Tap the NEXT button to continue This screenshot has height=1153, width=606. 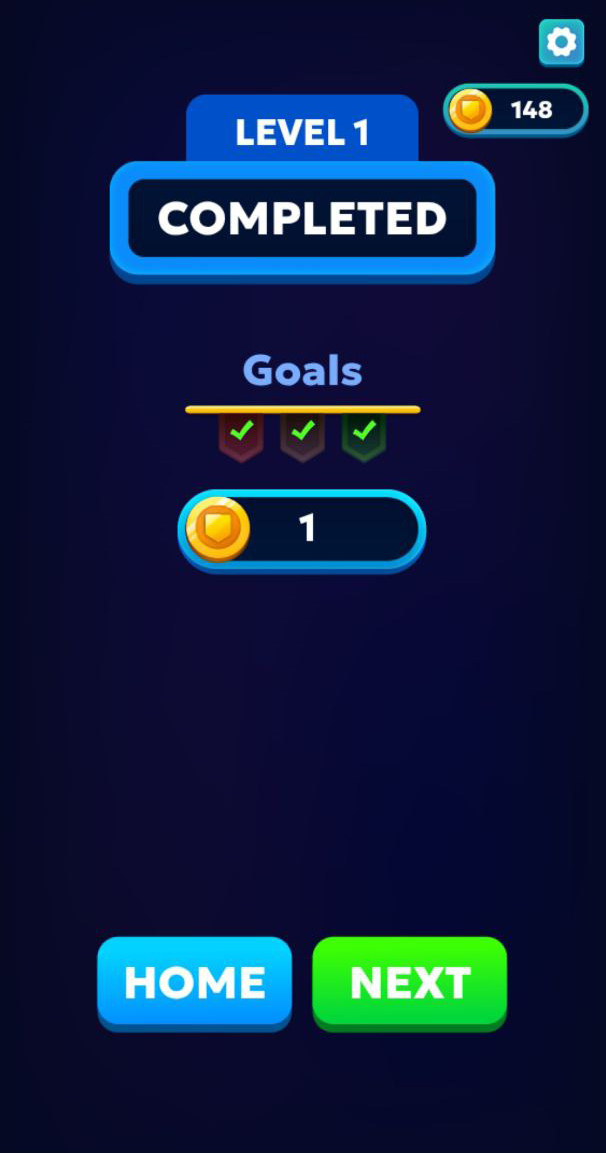410,983
